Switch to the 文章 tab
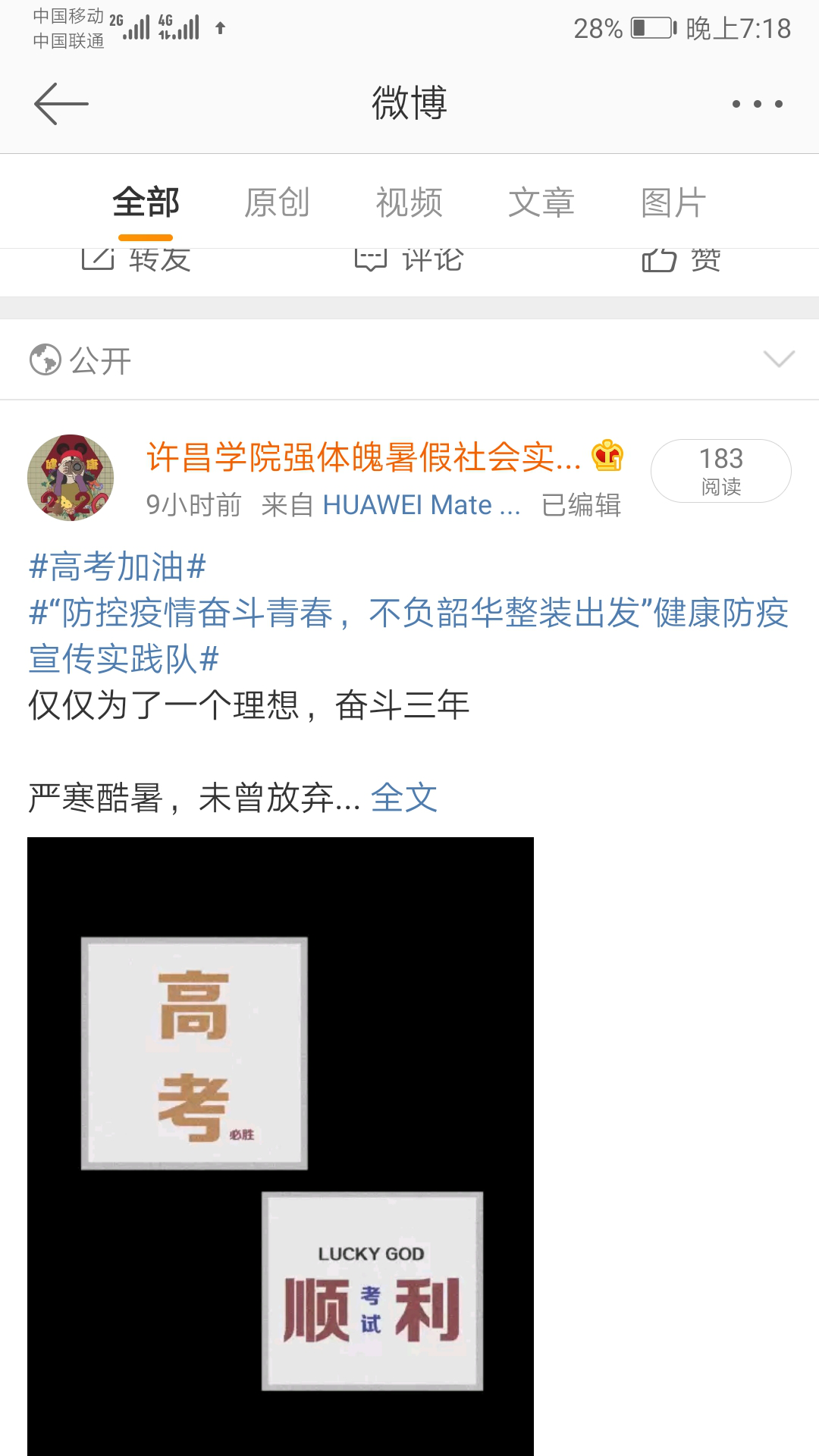 tap(541, 203)
